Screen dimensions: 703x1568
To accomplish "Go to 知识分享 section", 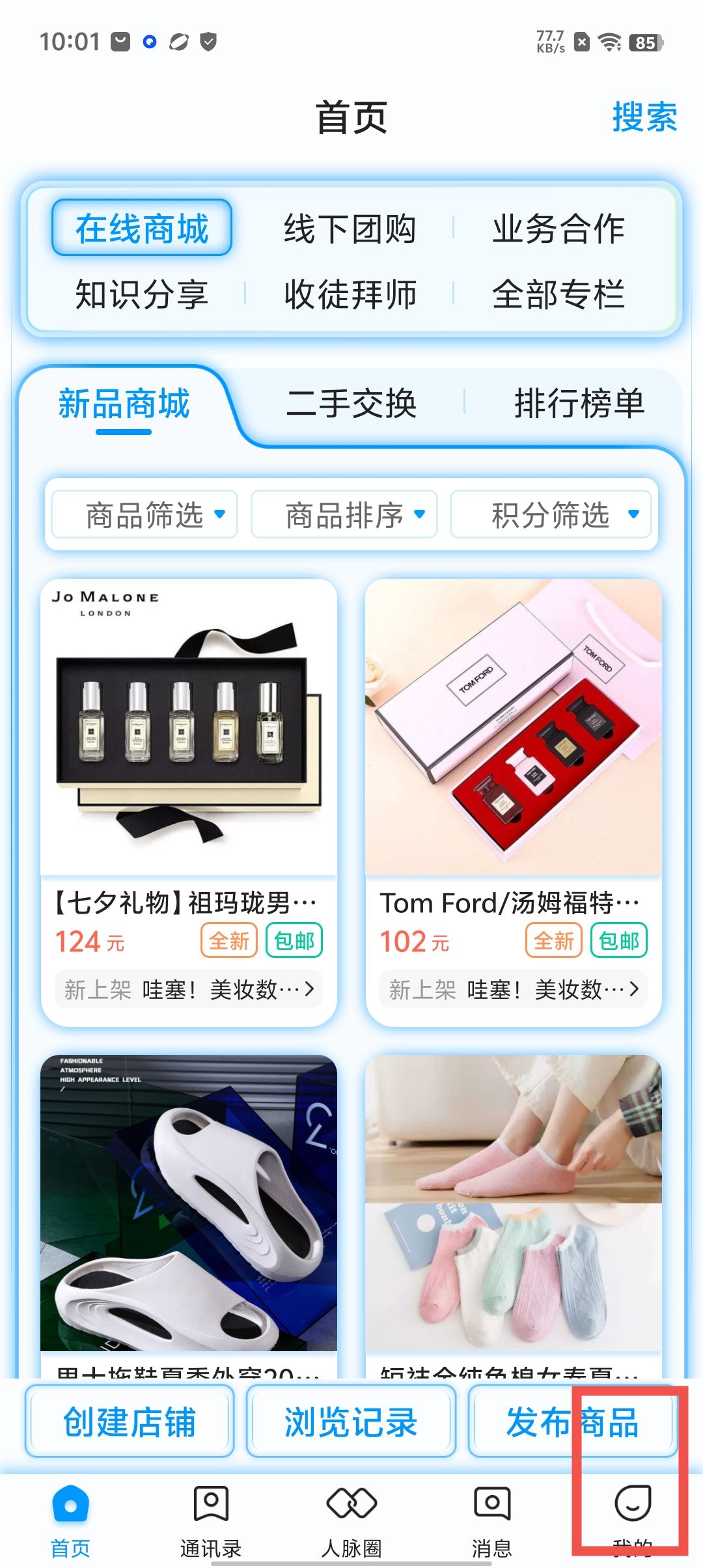I will (142, 294).
